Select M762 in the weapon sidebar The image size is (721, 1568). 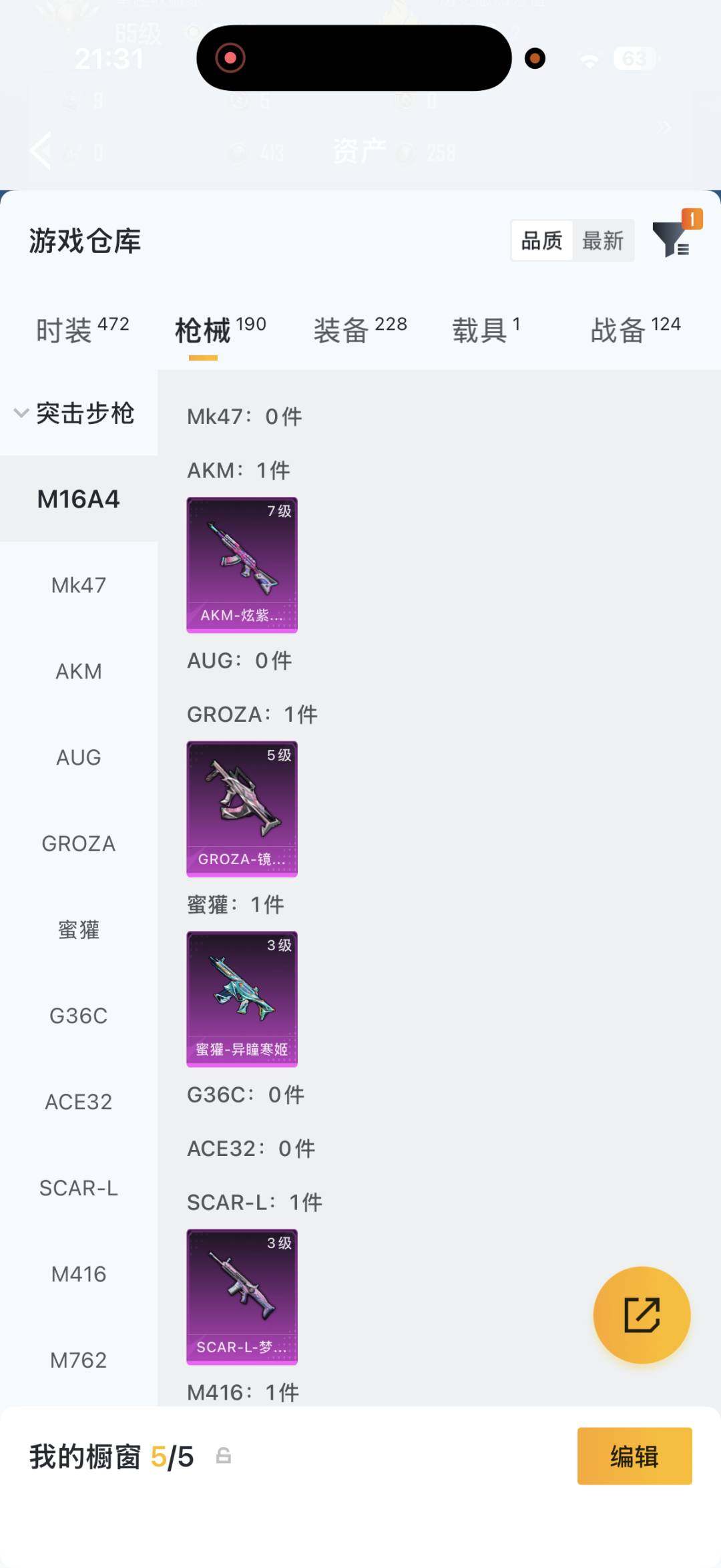click(79, 1360)
